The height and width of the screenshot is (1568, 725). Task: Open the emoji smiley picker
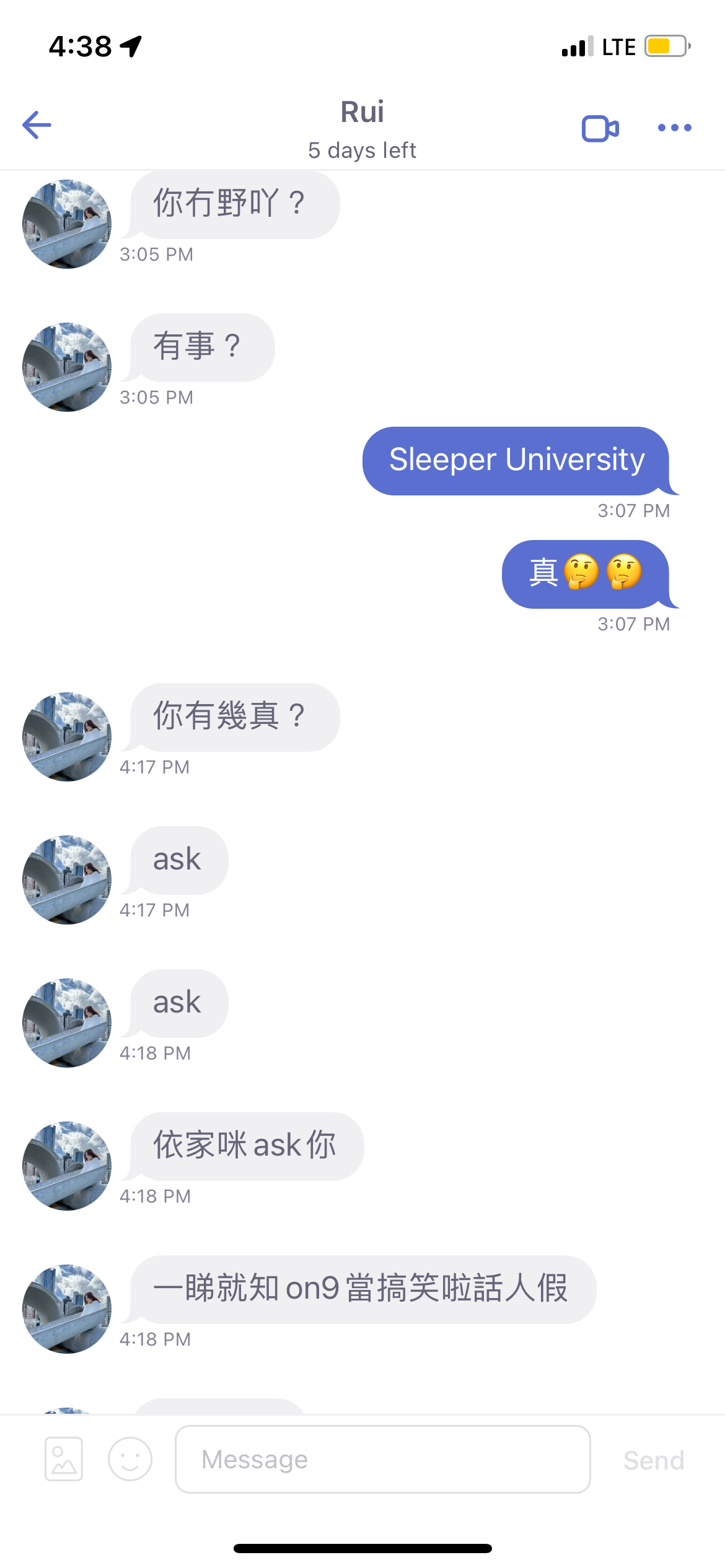[x=130, y=1459]
